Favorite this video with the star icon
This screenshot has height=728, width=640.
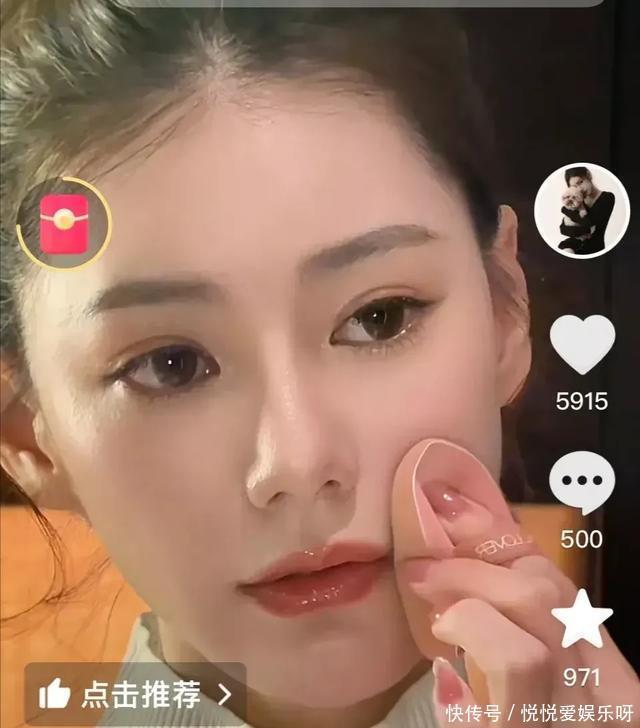582,620
